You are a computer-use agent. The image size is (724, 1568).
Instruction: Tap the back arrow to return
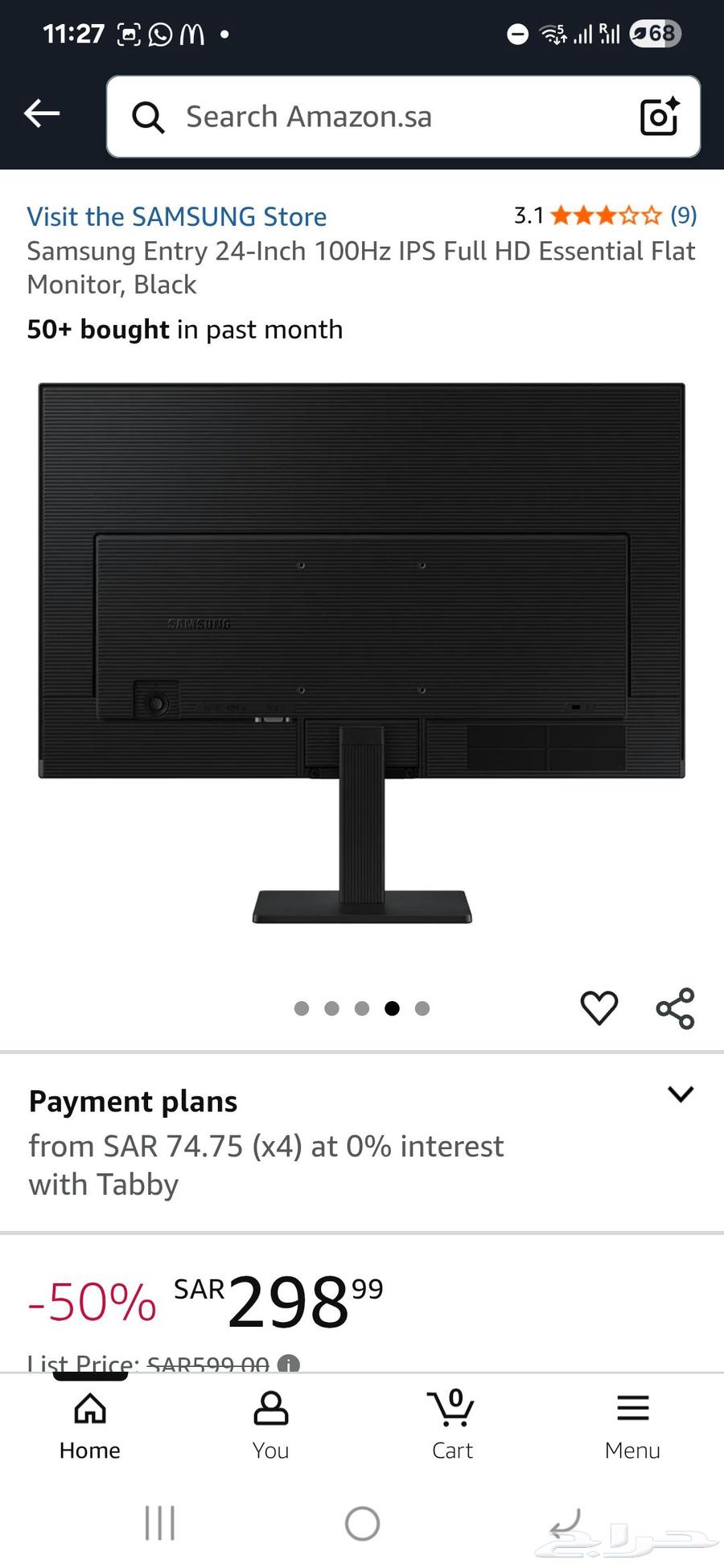(41, 113)
